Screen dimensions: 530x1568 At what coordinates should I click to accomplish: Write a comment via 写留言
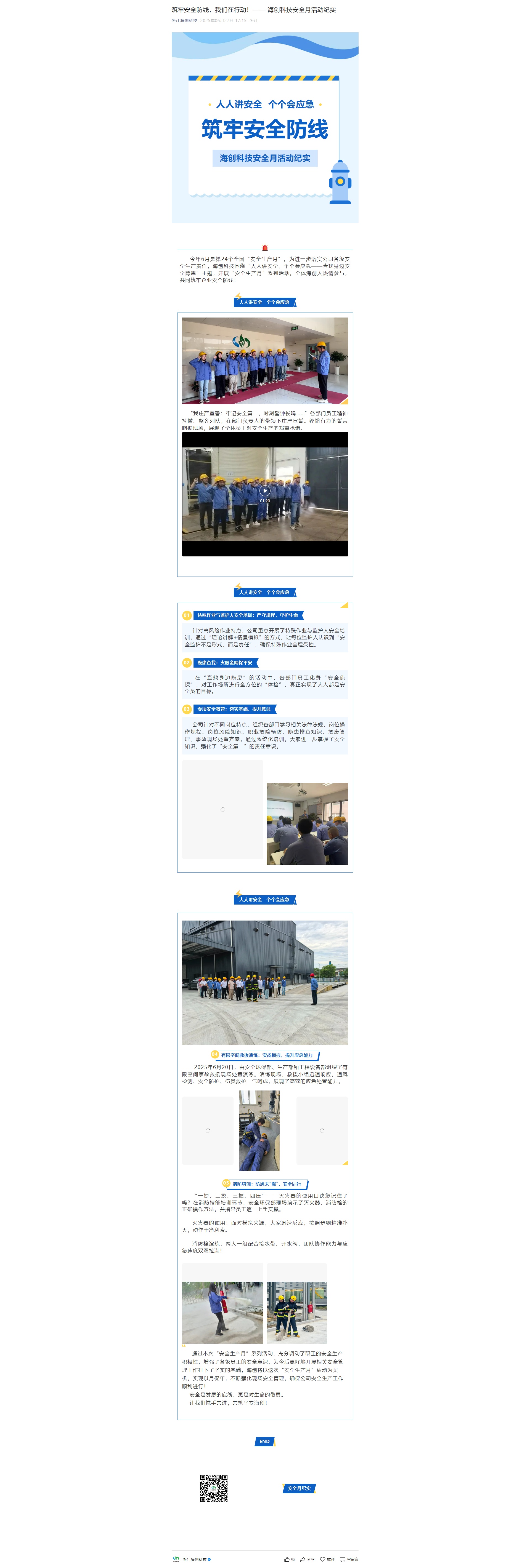pos(349,1559)
